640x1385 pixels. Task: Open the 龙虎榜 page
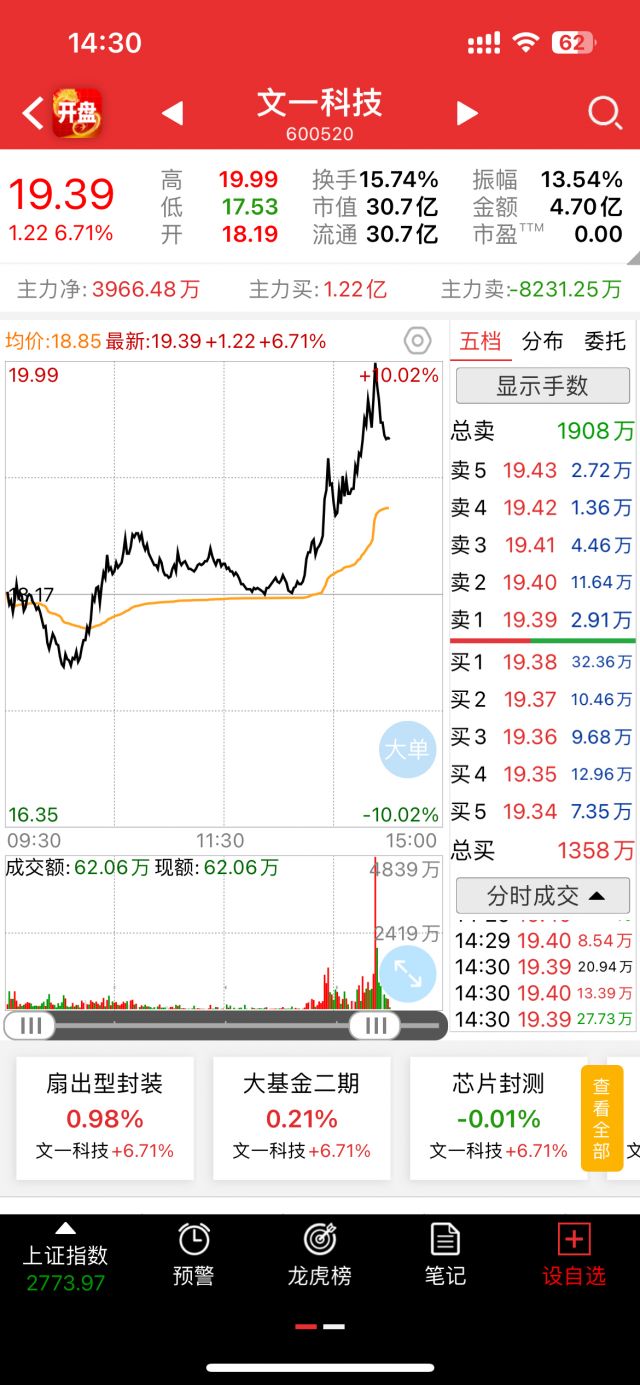[x=320, y=1256]
